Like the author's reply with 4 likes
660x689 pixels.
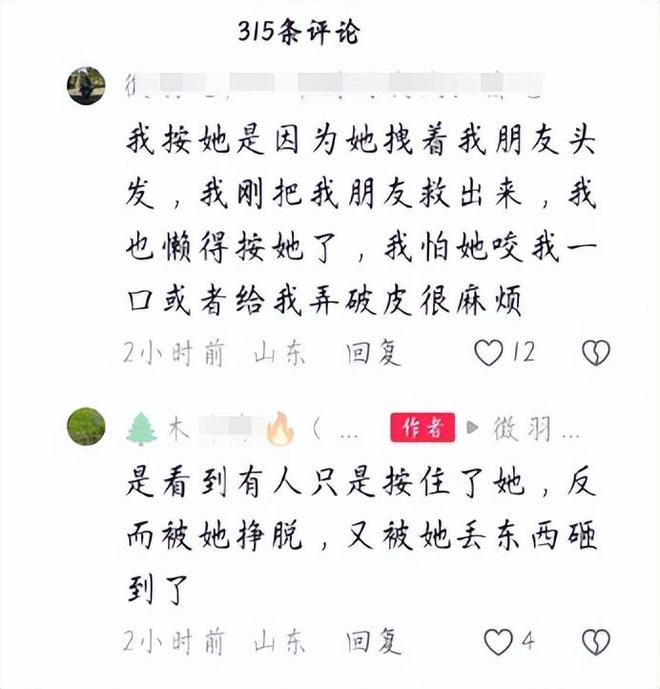[498, 641]
